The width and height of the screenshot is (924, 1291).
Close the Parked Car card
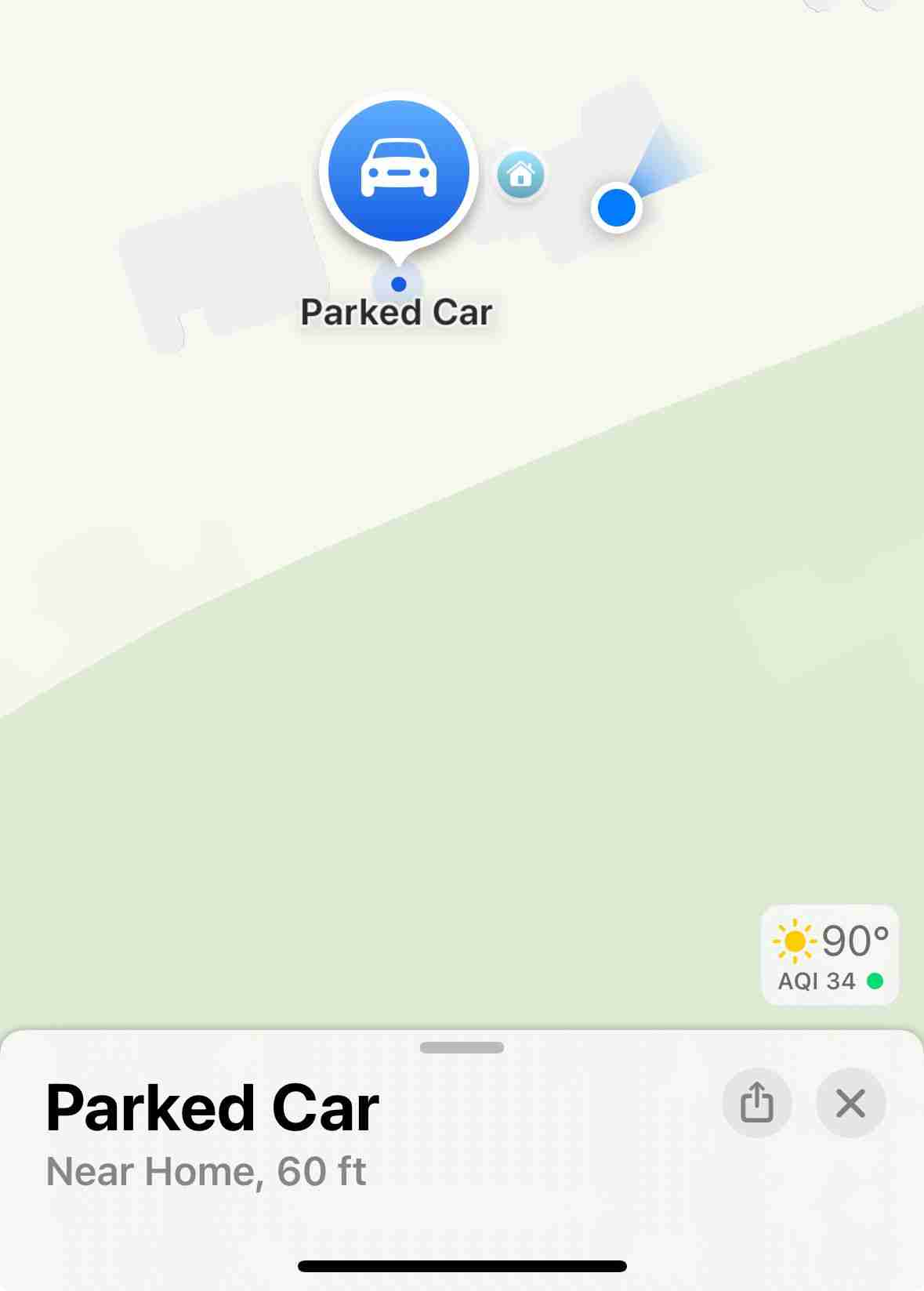(850, 1103)
